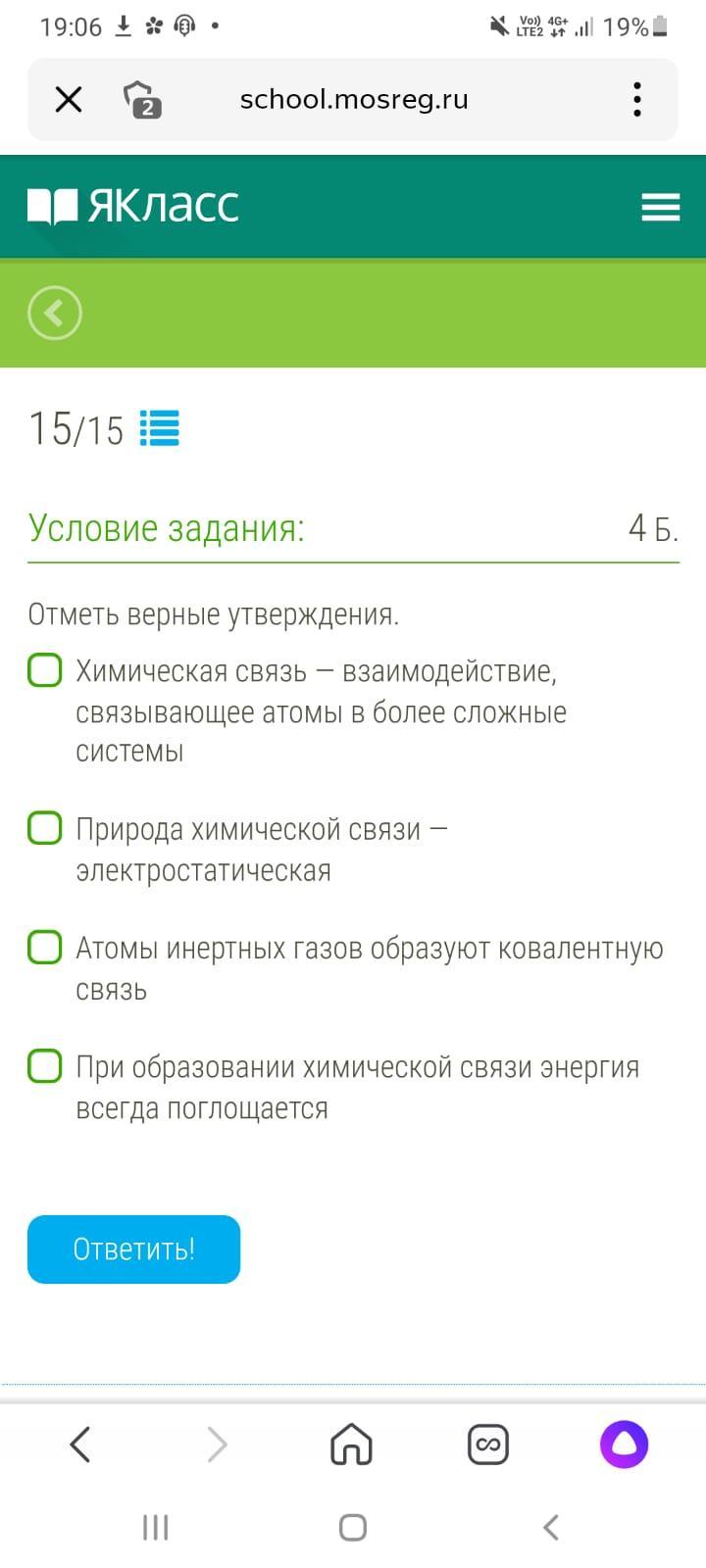Tap the school.mosreg.ru address bar

[x=354, y=99]
